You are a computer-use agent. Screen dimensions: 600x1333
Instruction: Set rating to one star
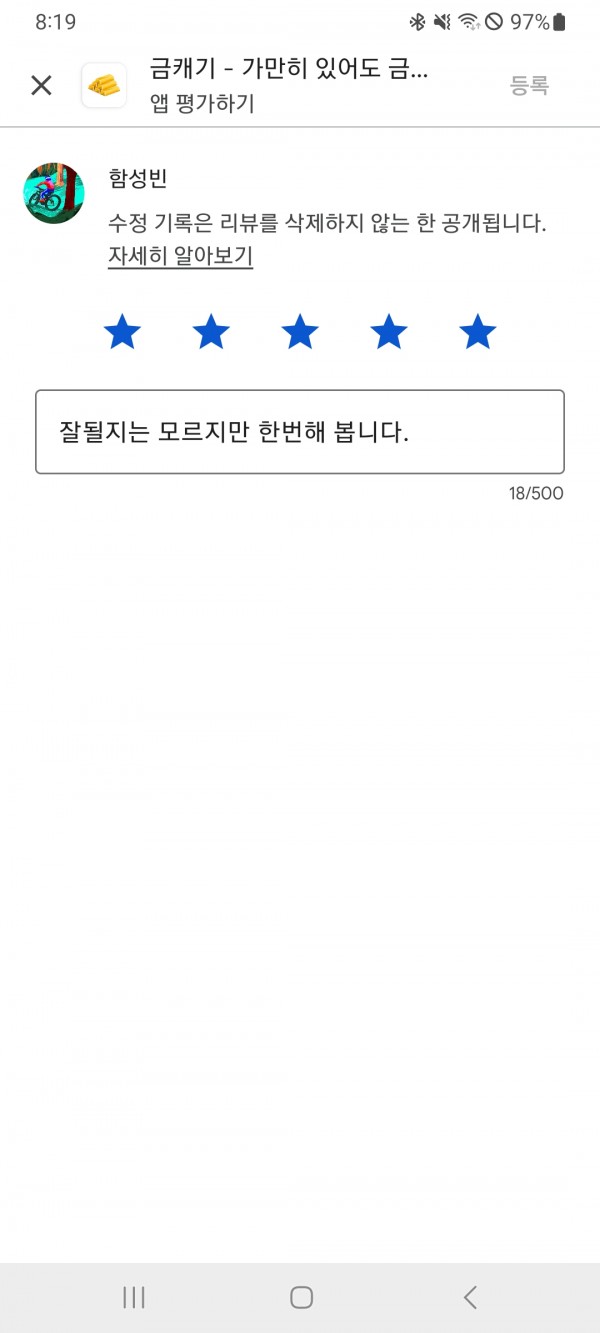coord(122,331)
